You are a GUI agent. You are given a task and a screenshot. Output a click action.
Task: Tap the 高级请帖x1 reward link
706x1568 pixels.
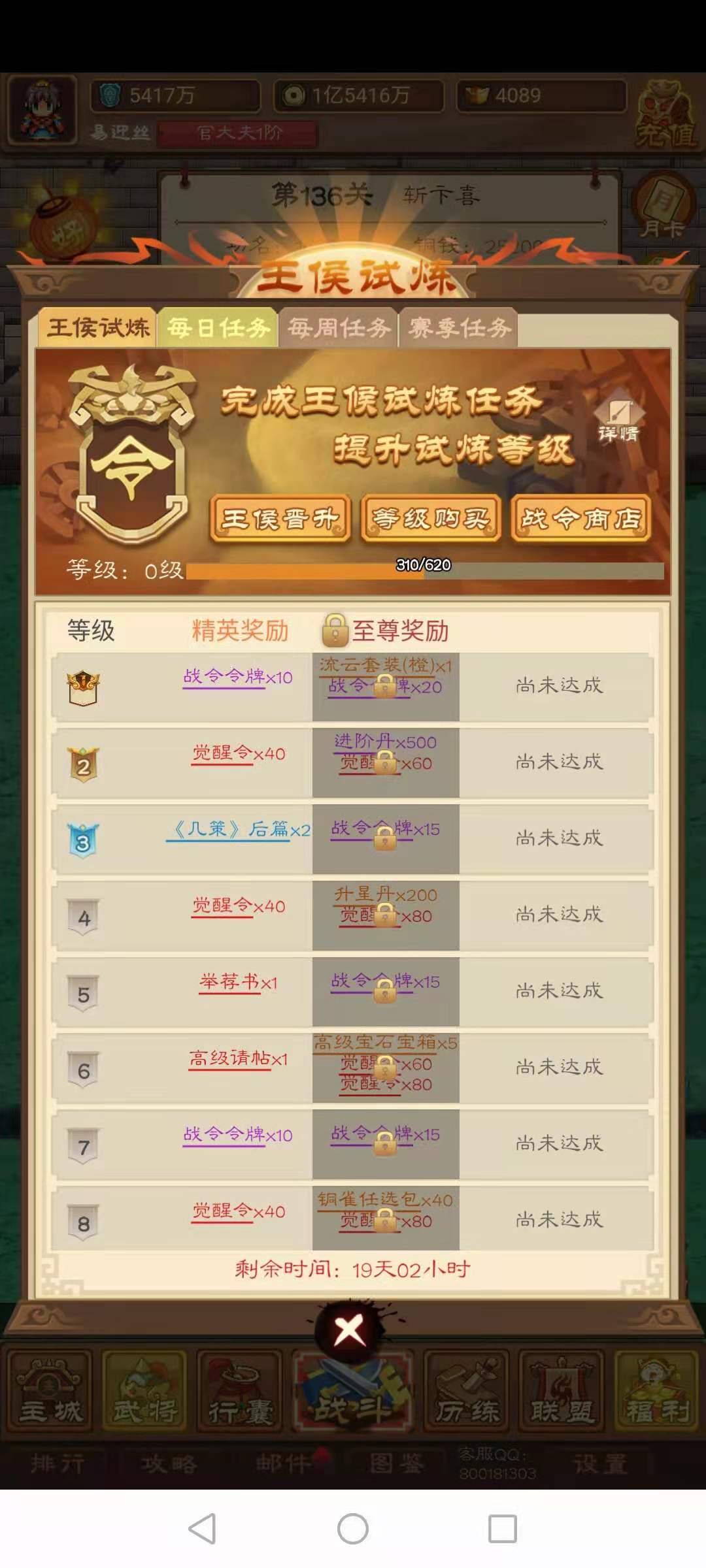[x=238, y=1058]
